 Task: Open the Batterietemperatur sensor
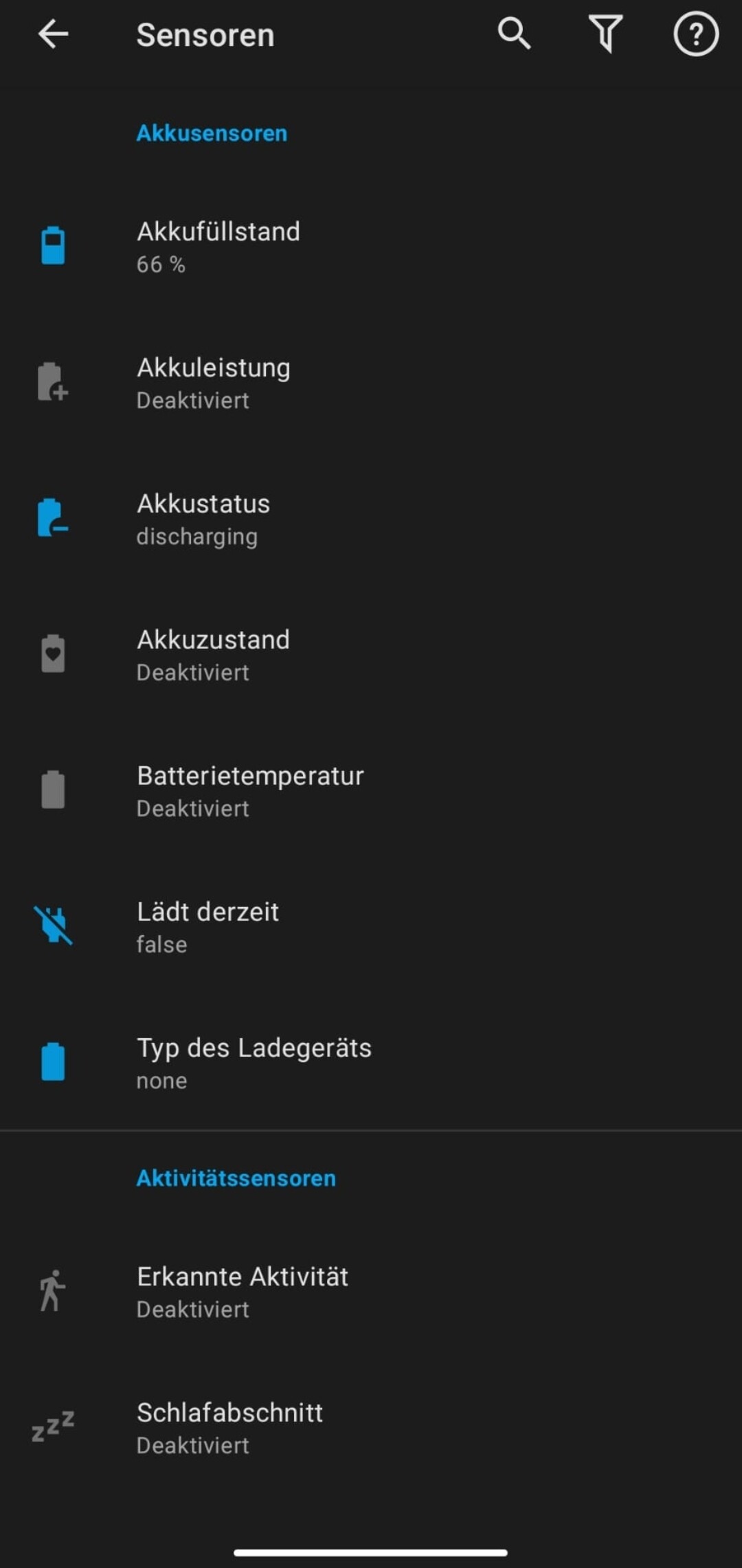371,792
